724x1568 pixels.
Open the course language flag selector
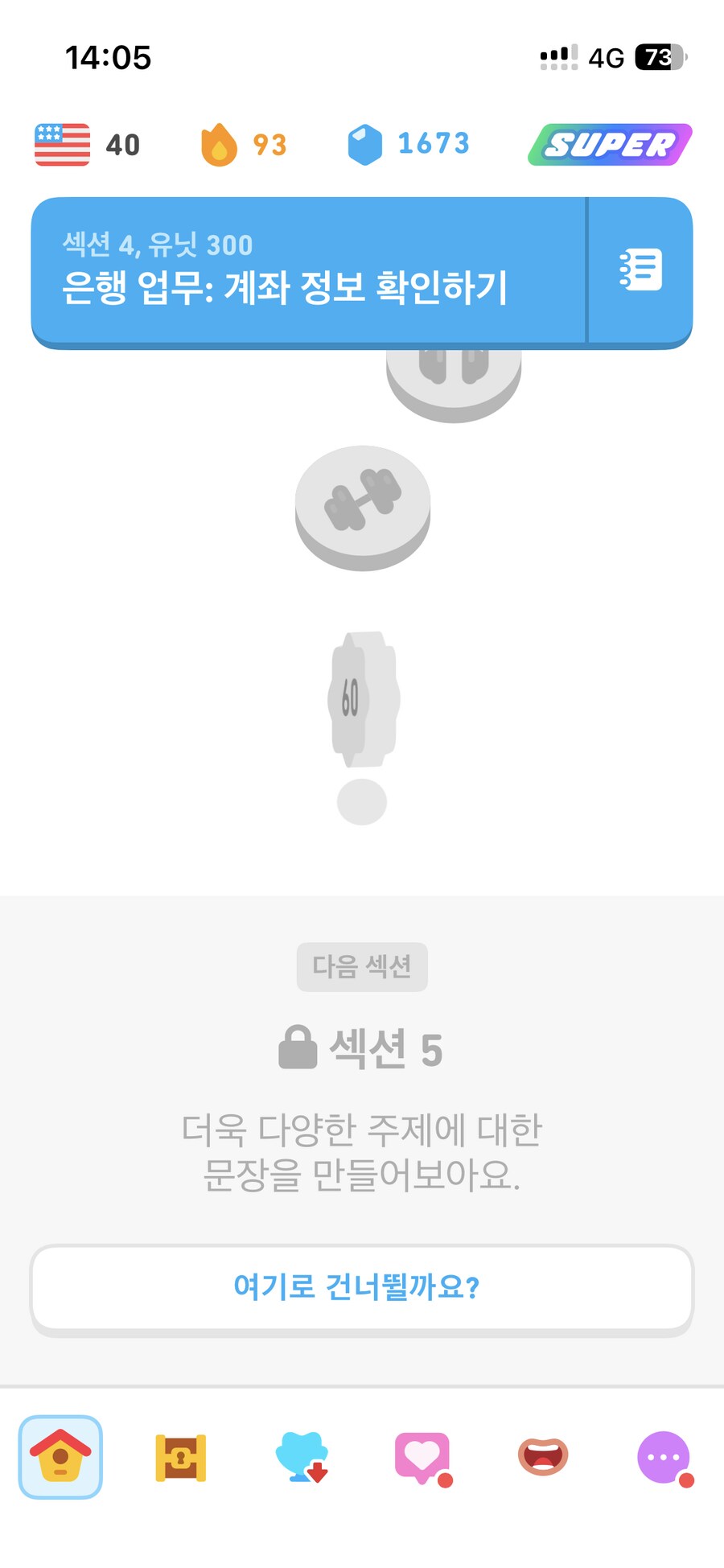tap(63, 145)
